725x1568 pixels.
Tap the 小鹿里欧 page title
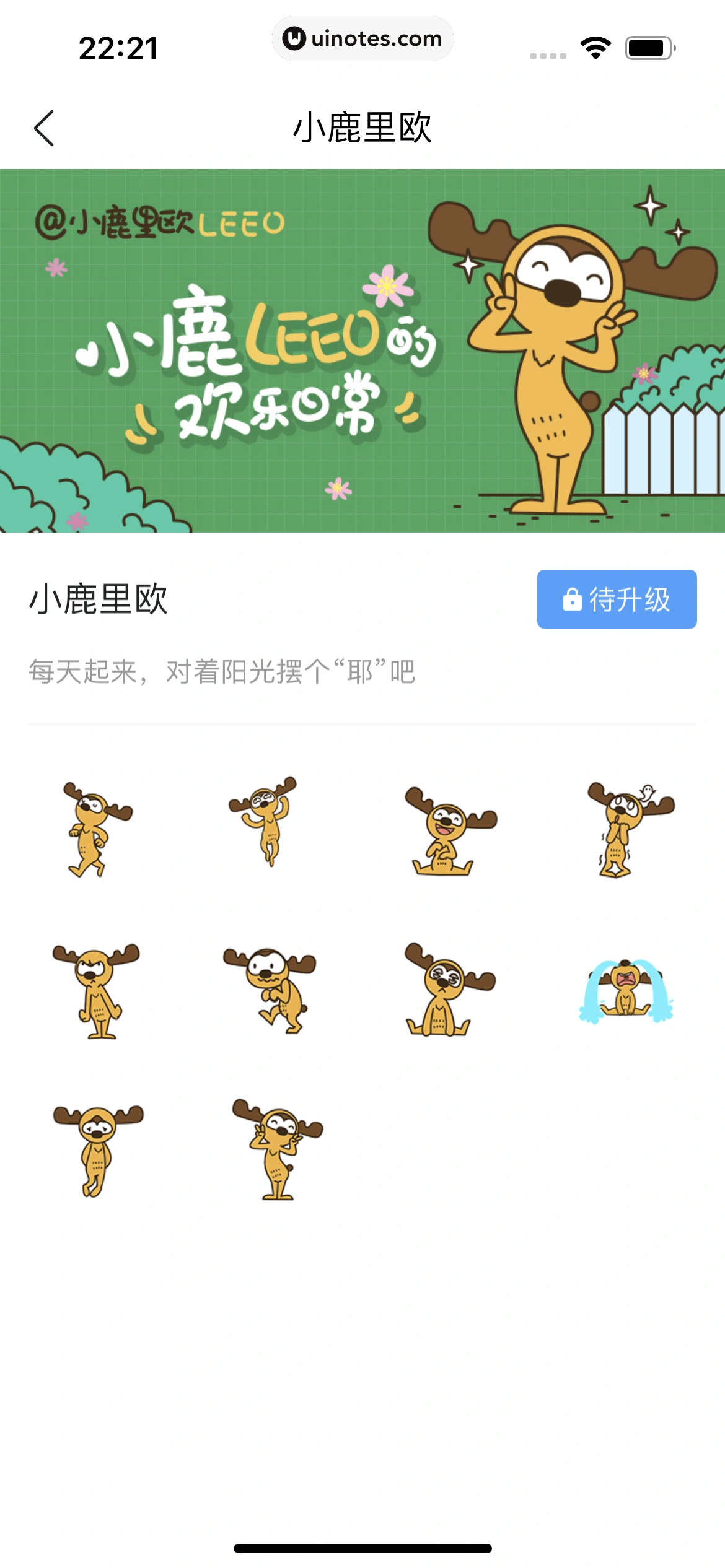pos(362,128)
